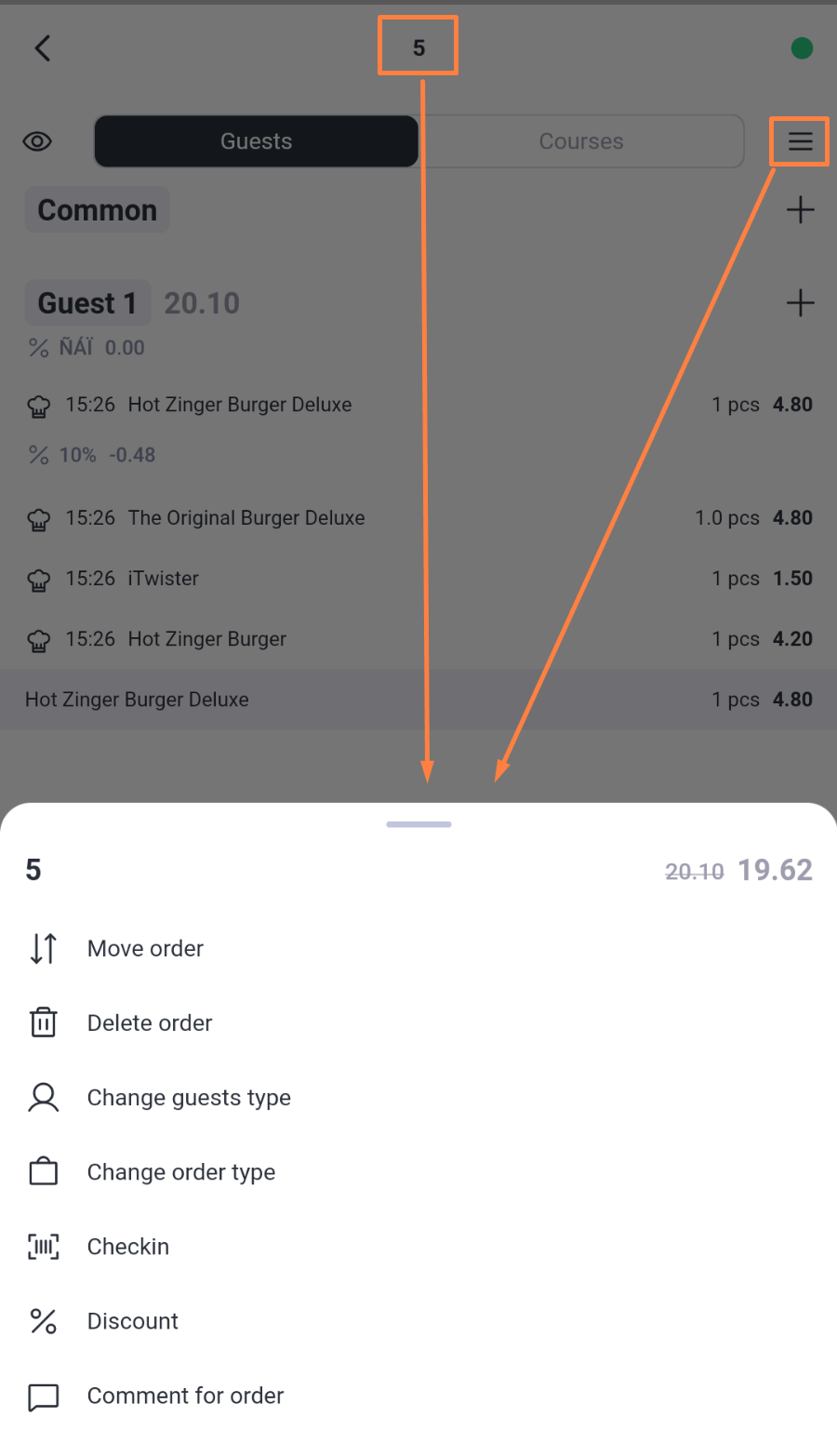Go back with the top-left arrow
Screen dimensions: 837x1456
(43, 48)
